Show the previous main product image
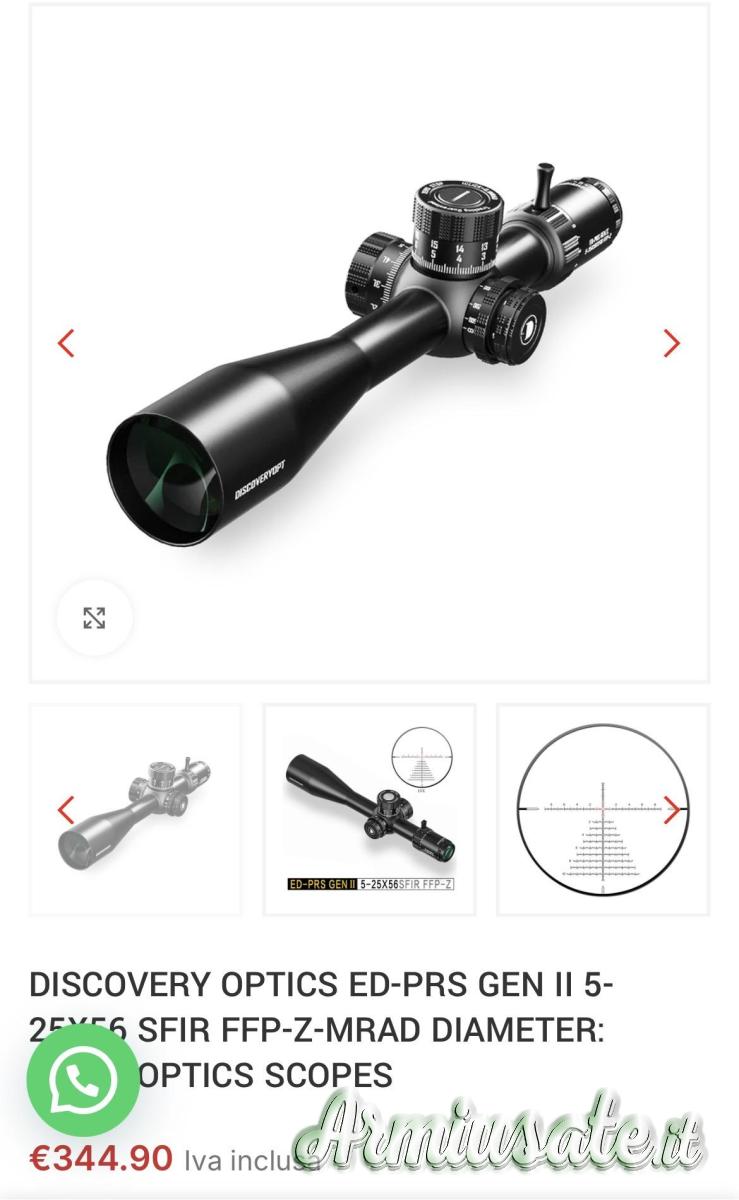This screenshot has height=1200, width=739. (x=66, y=343)
